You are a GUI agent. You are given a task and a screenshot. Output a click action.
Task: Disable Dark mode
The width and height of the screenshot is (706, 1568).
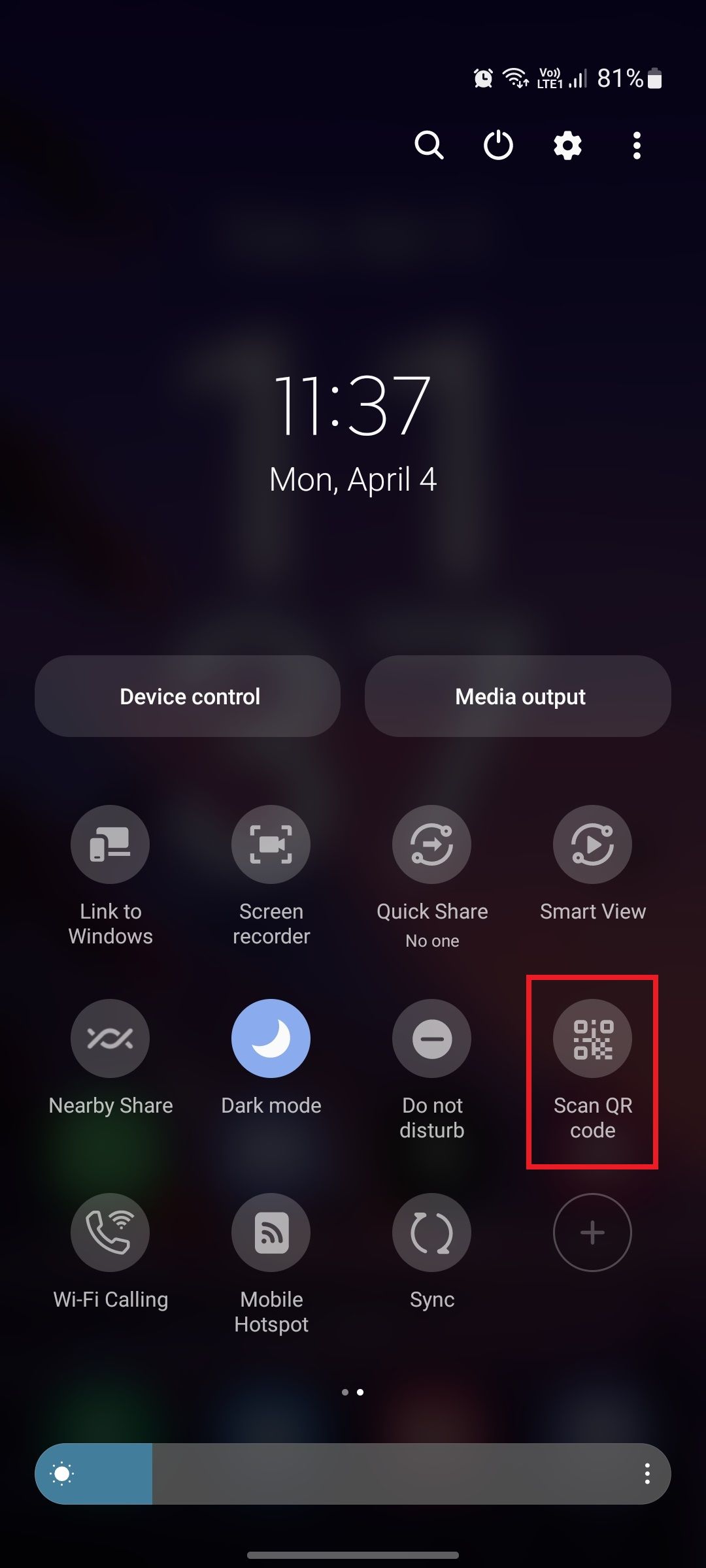pos(271,1038)
